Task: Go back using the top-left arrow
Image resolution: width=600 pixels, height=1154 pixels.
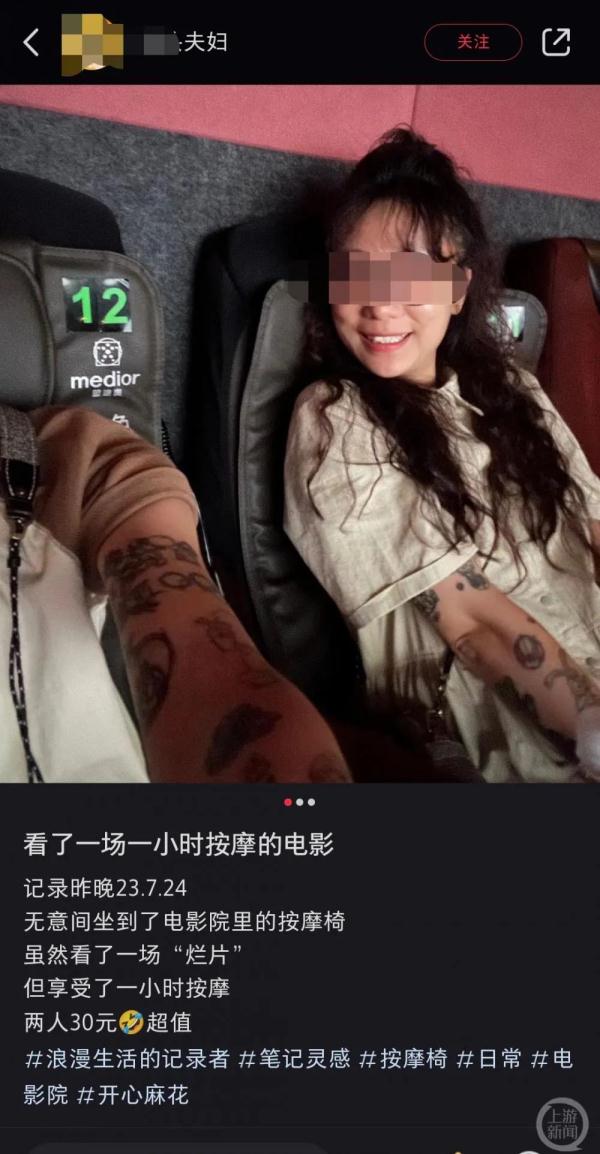Action: coord(31,42)
